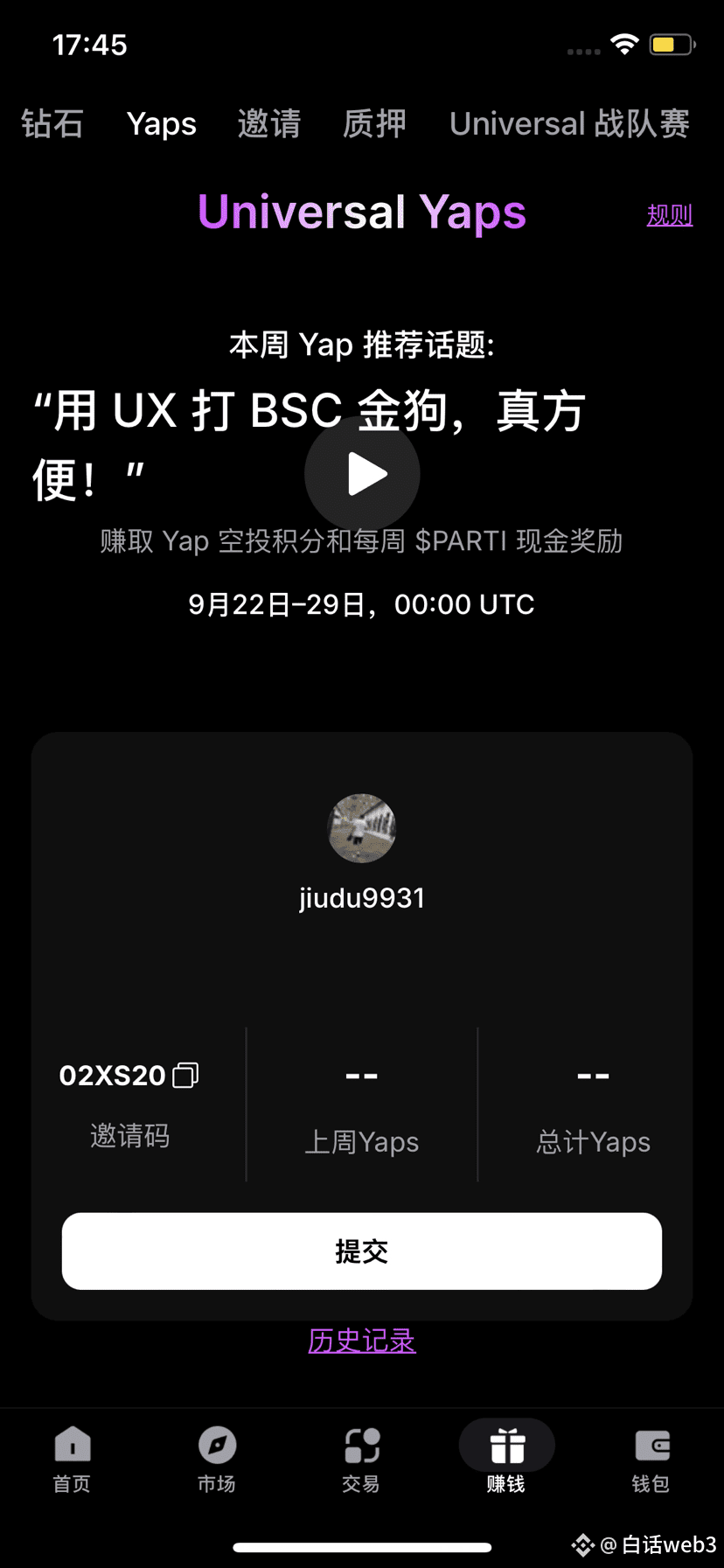Switch to the 钻石 tab
724x1568 pixels.
[x=52, y=124]
